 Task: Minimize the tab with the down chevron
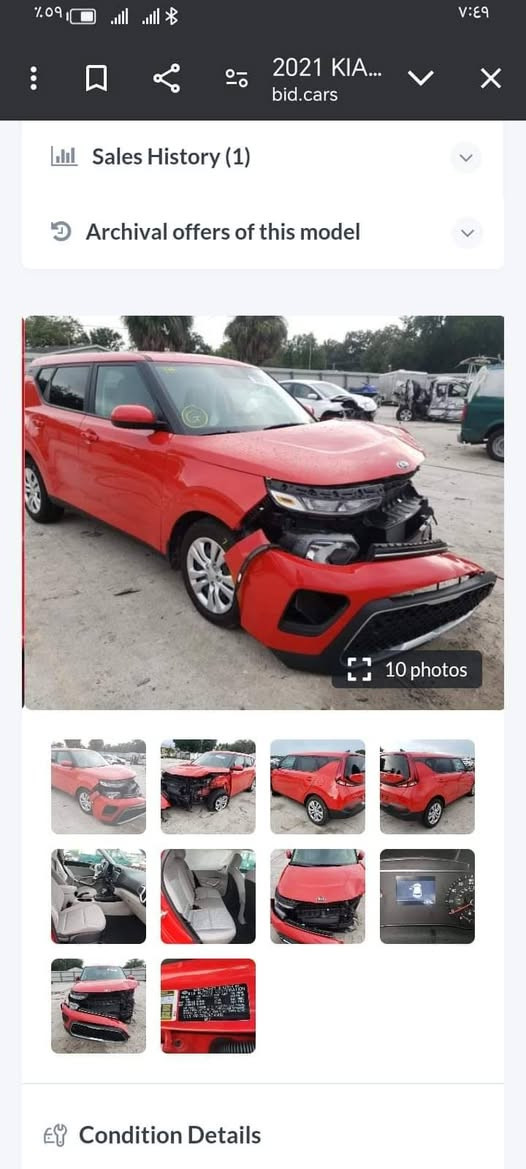click(421, 78)
